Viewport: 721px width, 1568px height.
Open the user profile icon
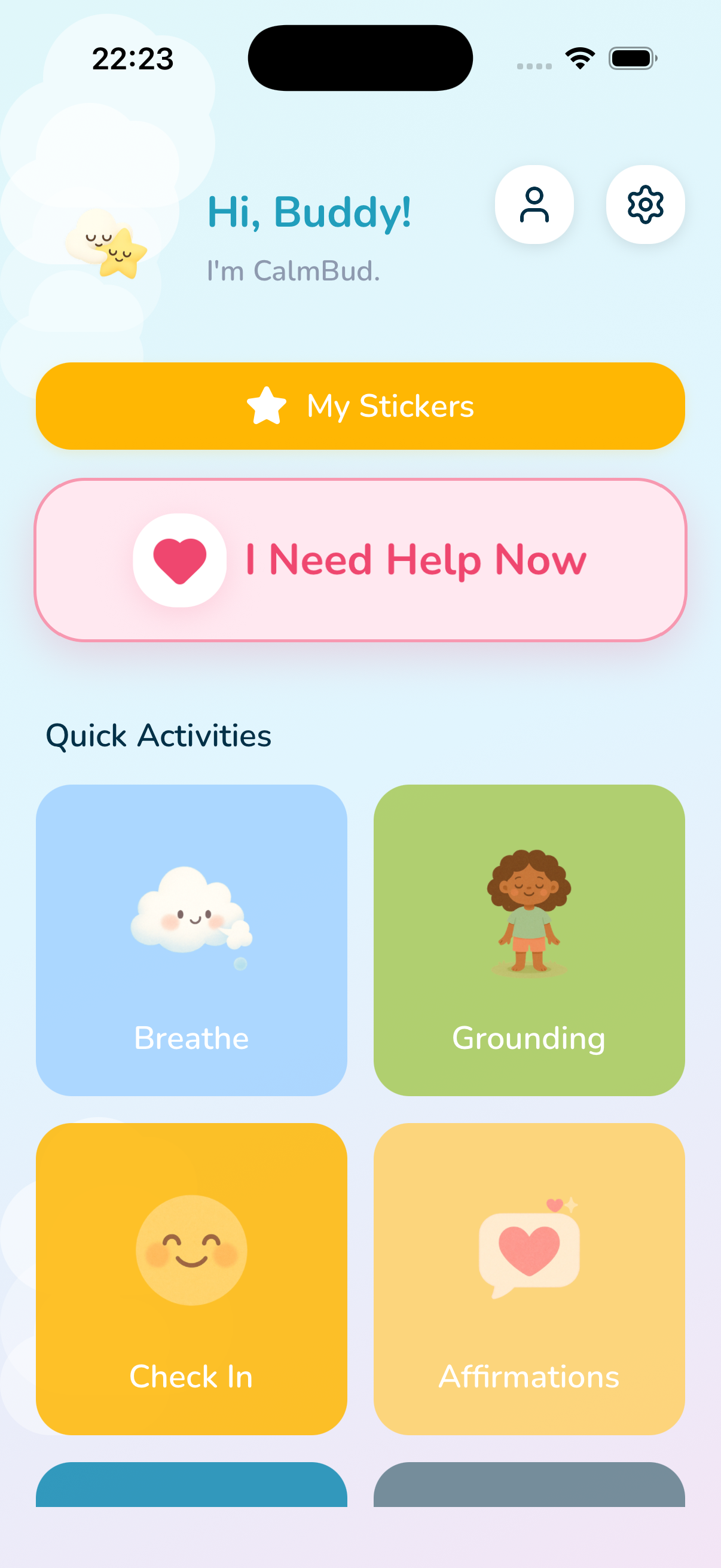pos(534,205)
